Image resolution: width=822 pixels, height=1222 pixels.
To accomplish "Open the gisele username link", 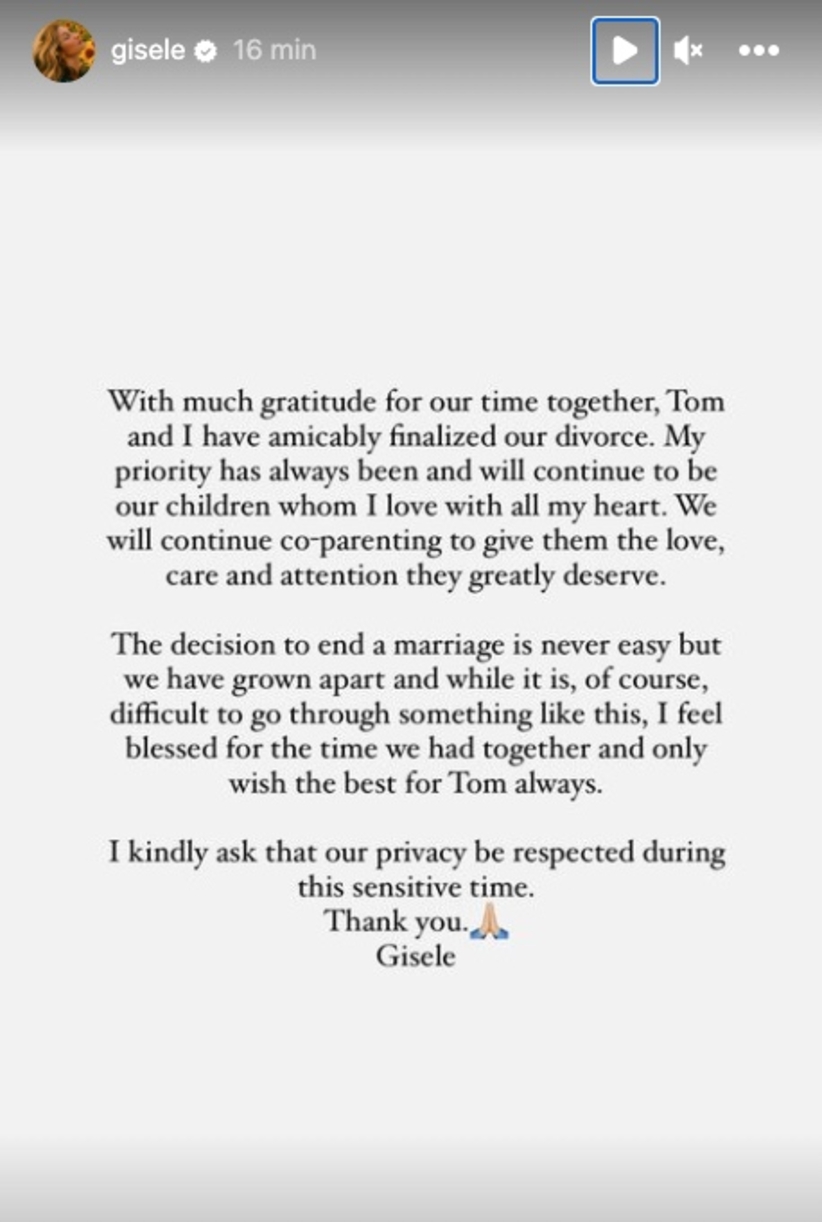I will (148, 50).
